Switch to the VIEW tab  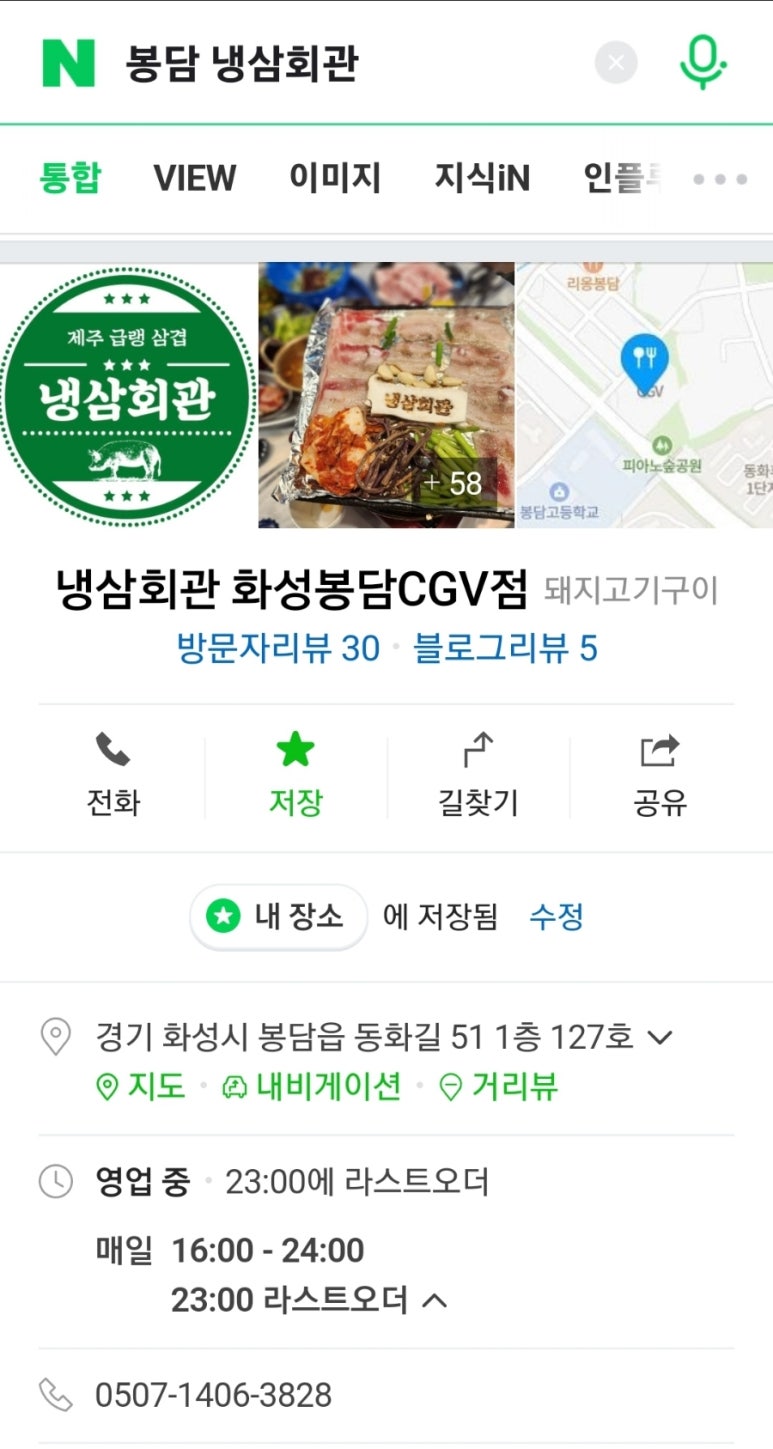(194, 179)
